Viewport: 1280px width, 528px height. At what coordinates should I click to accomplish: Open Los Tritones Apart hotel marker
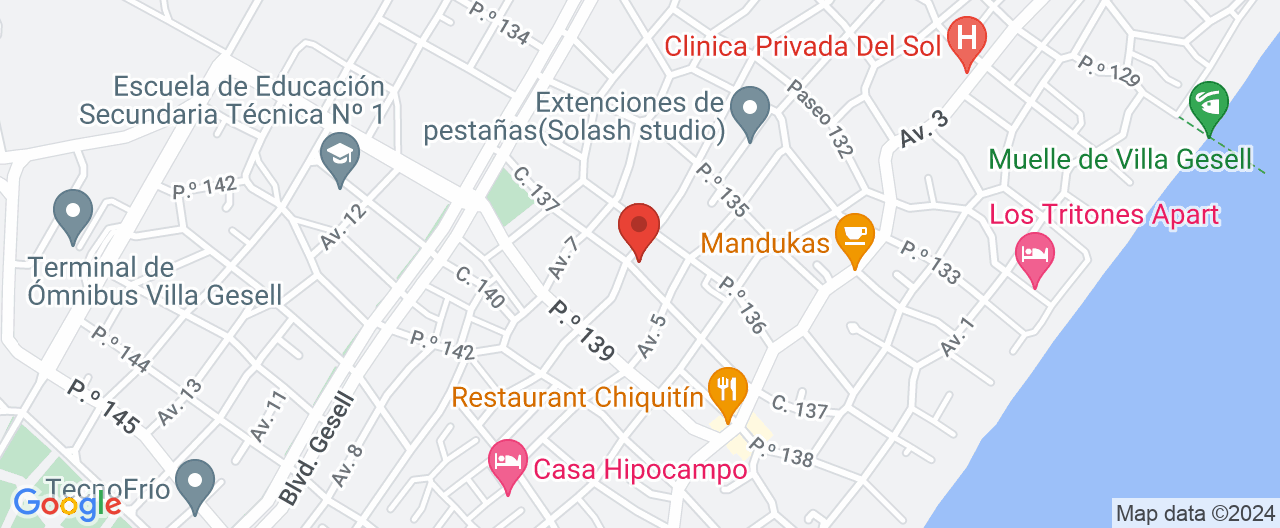pyautogui.click(x=1035, y=254)
